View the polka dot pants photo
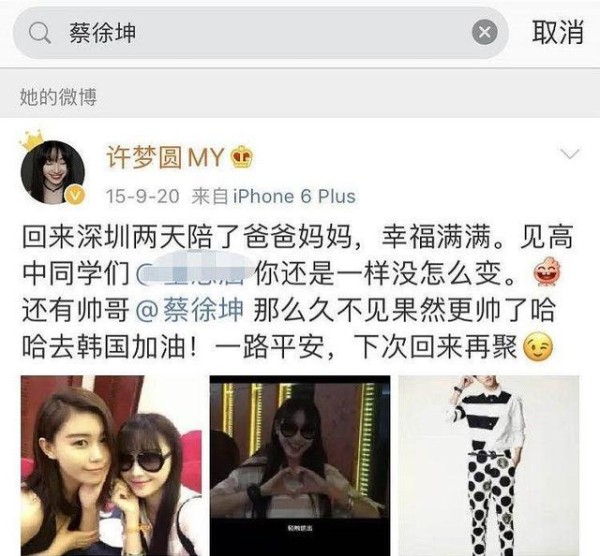Screen dimensions: 600x556 [x=488, y=460]
